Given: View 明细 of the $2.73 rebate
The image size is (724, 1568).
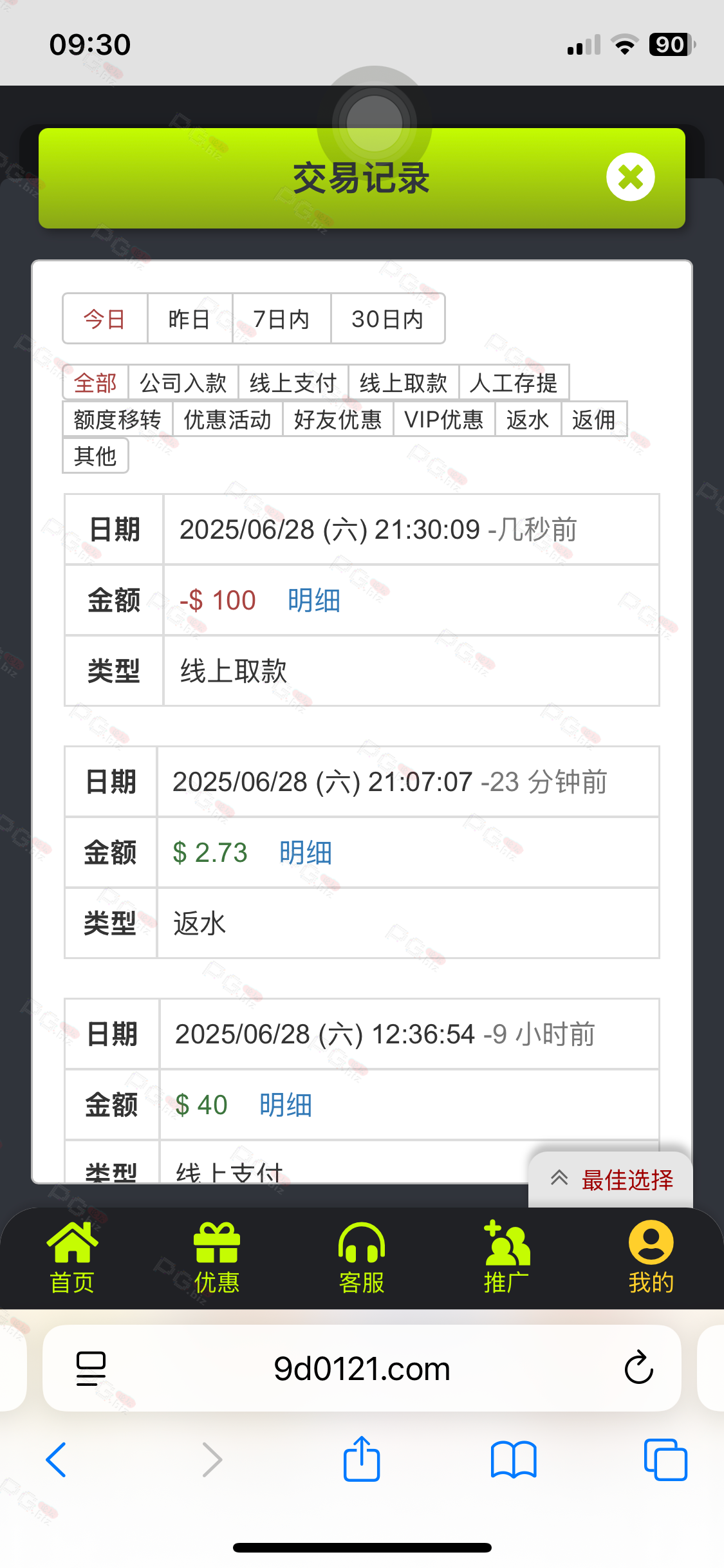Looking at the screenshot, I should click(306, 853).
